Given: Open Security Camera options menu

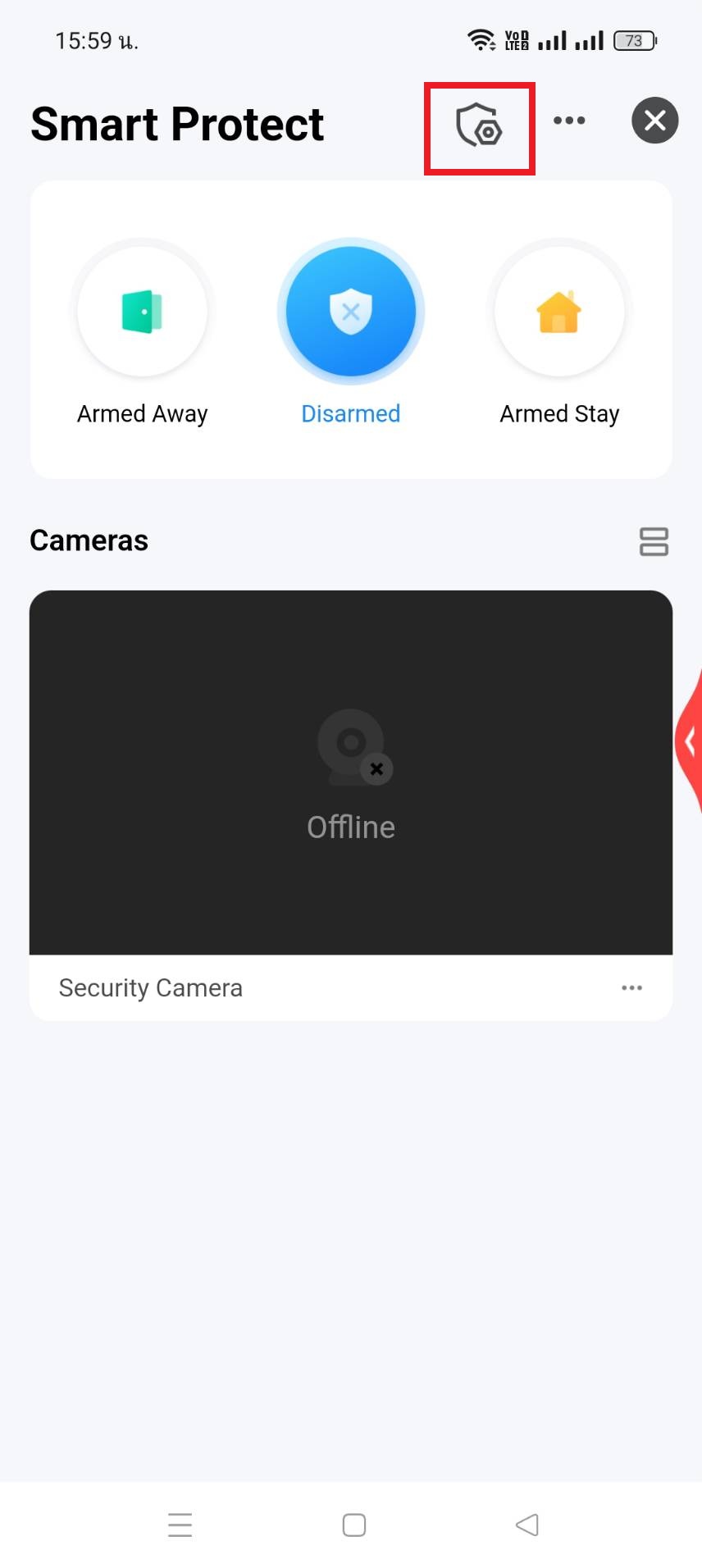Looking at the screenshot, I should tap(631, 987).
